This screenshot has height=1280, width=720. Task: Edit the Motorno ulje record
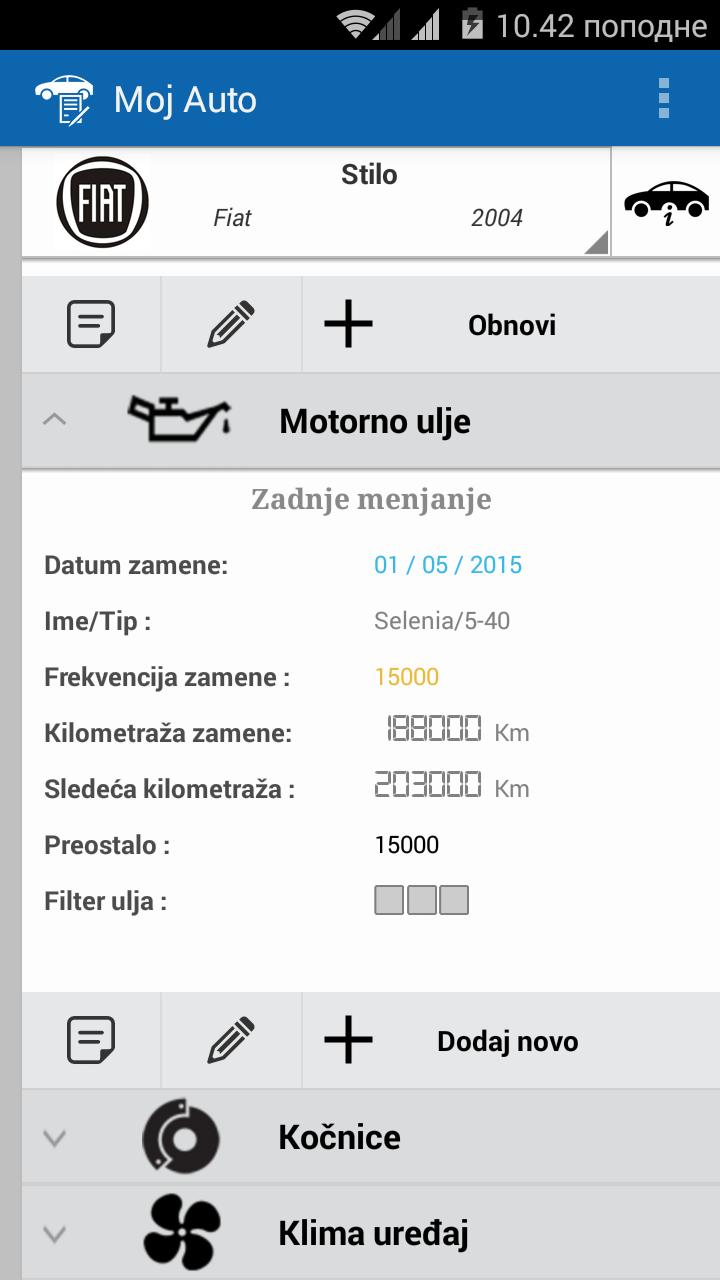tap(230, 324)
